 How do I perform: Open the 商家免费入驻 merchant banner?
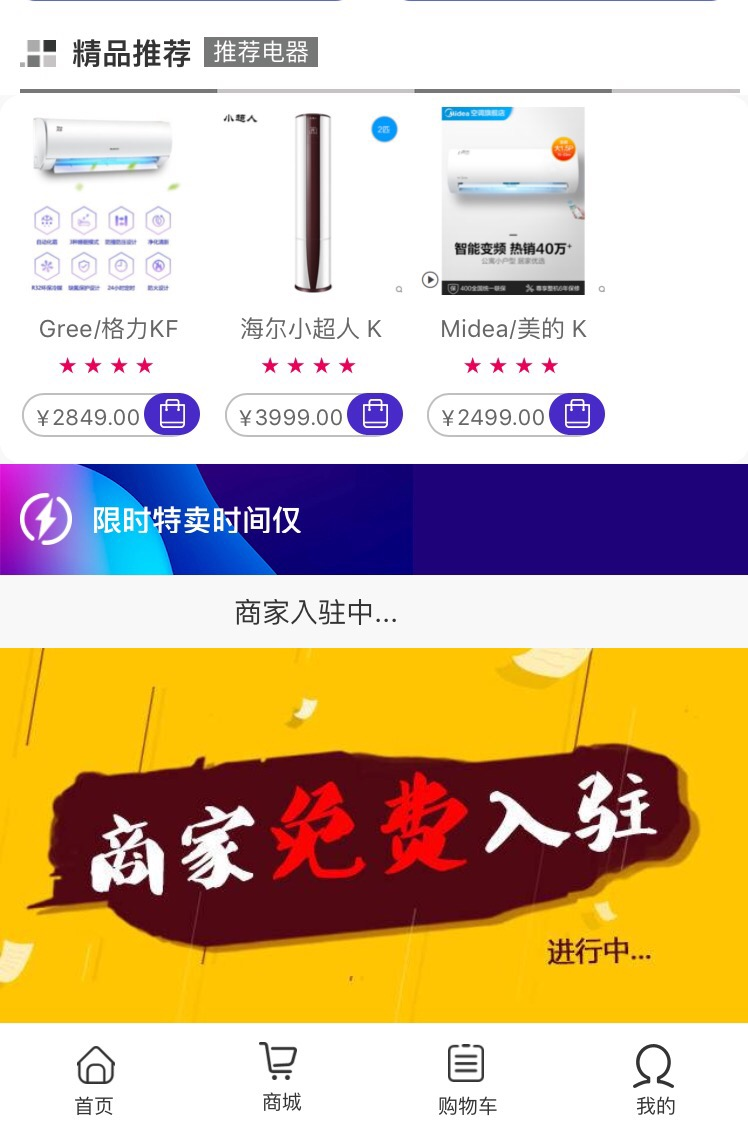374,835
